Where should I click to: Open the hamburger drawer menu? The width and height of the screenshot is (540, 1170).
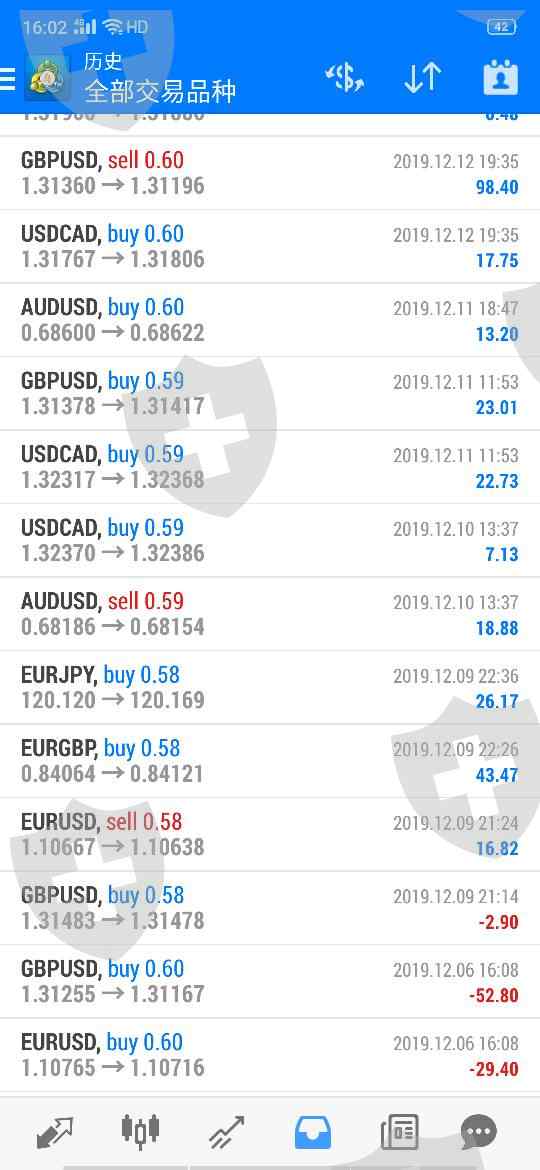click(x=7, y=78)
